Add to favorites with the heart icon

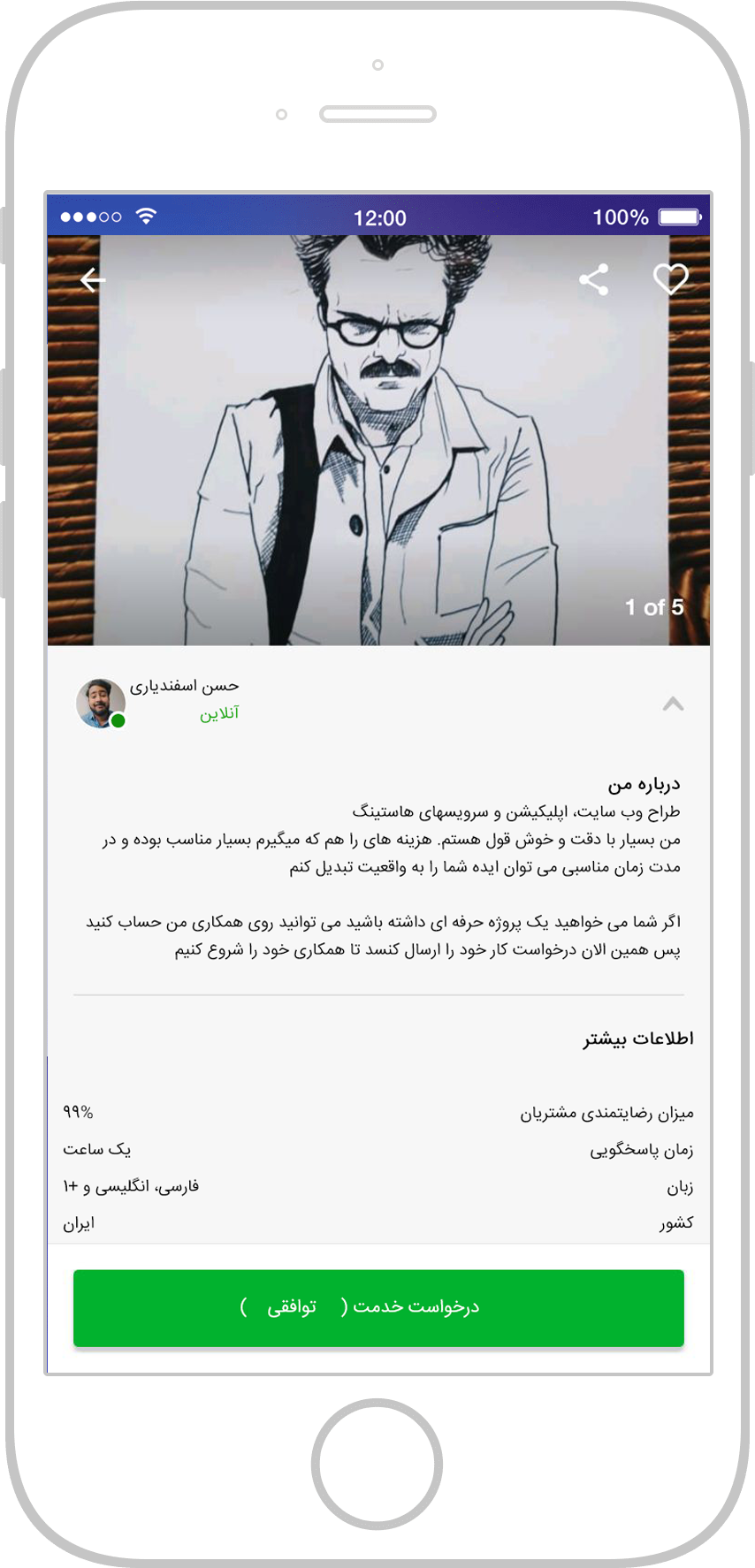pyautogui.click(x=670, y=279)
